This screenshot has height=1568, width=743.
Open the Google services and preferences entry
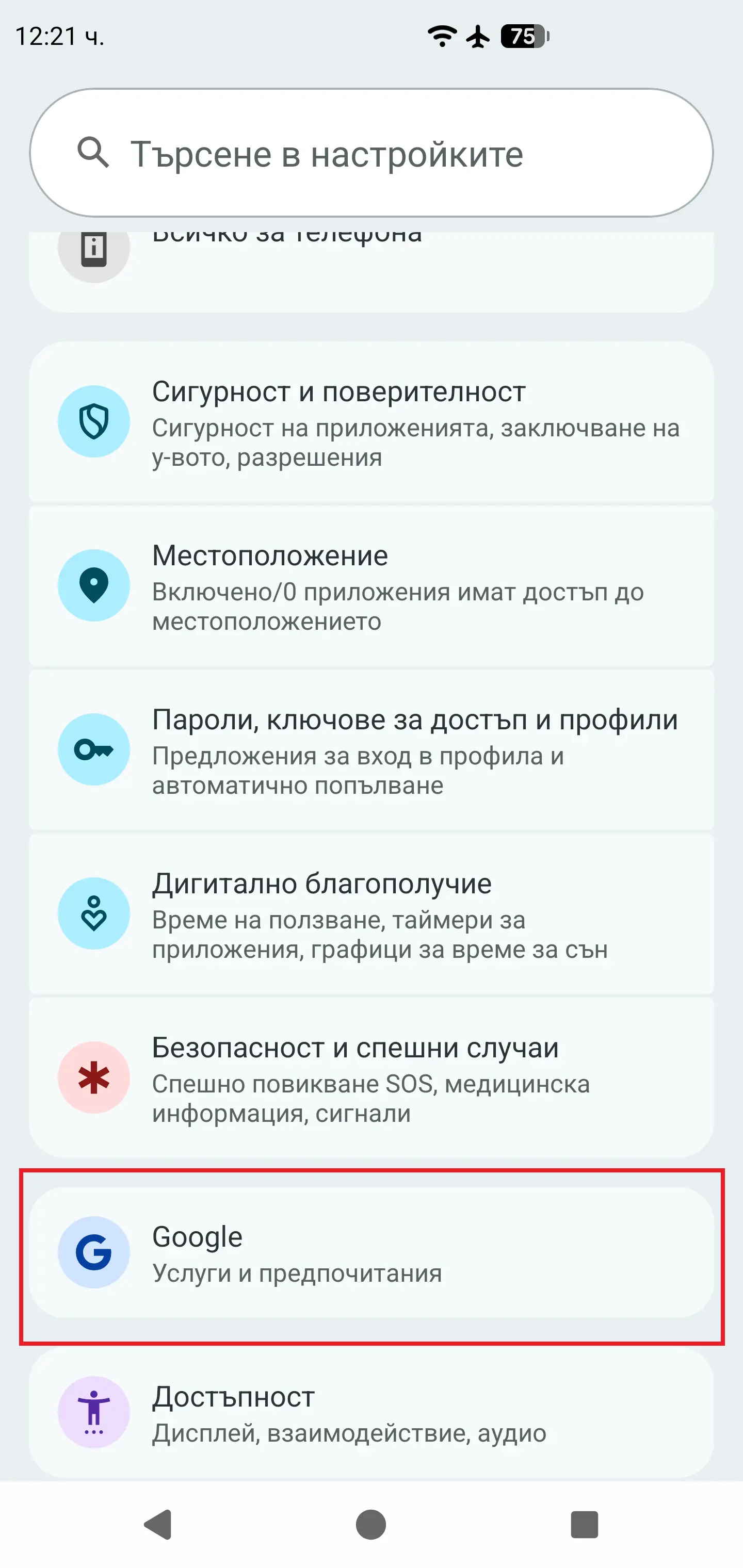click(372, 1253)
